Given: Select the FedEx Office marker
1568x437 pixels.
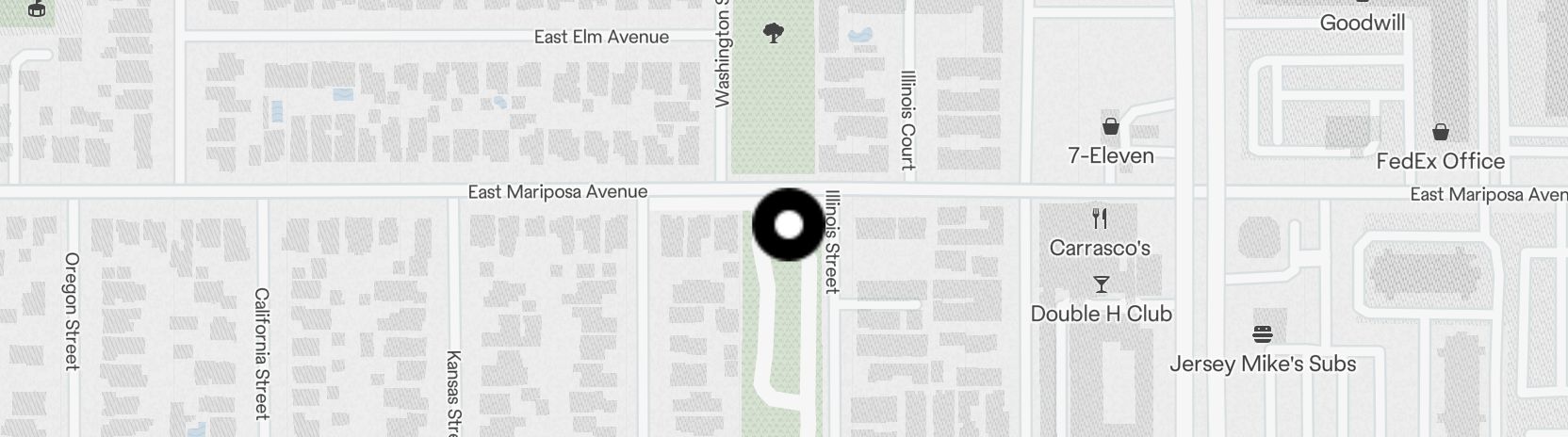Looking at the screenshot, I should pos(1440,133).
